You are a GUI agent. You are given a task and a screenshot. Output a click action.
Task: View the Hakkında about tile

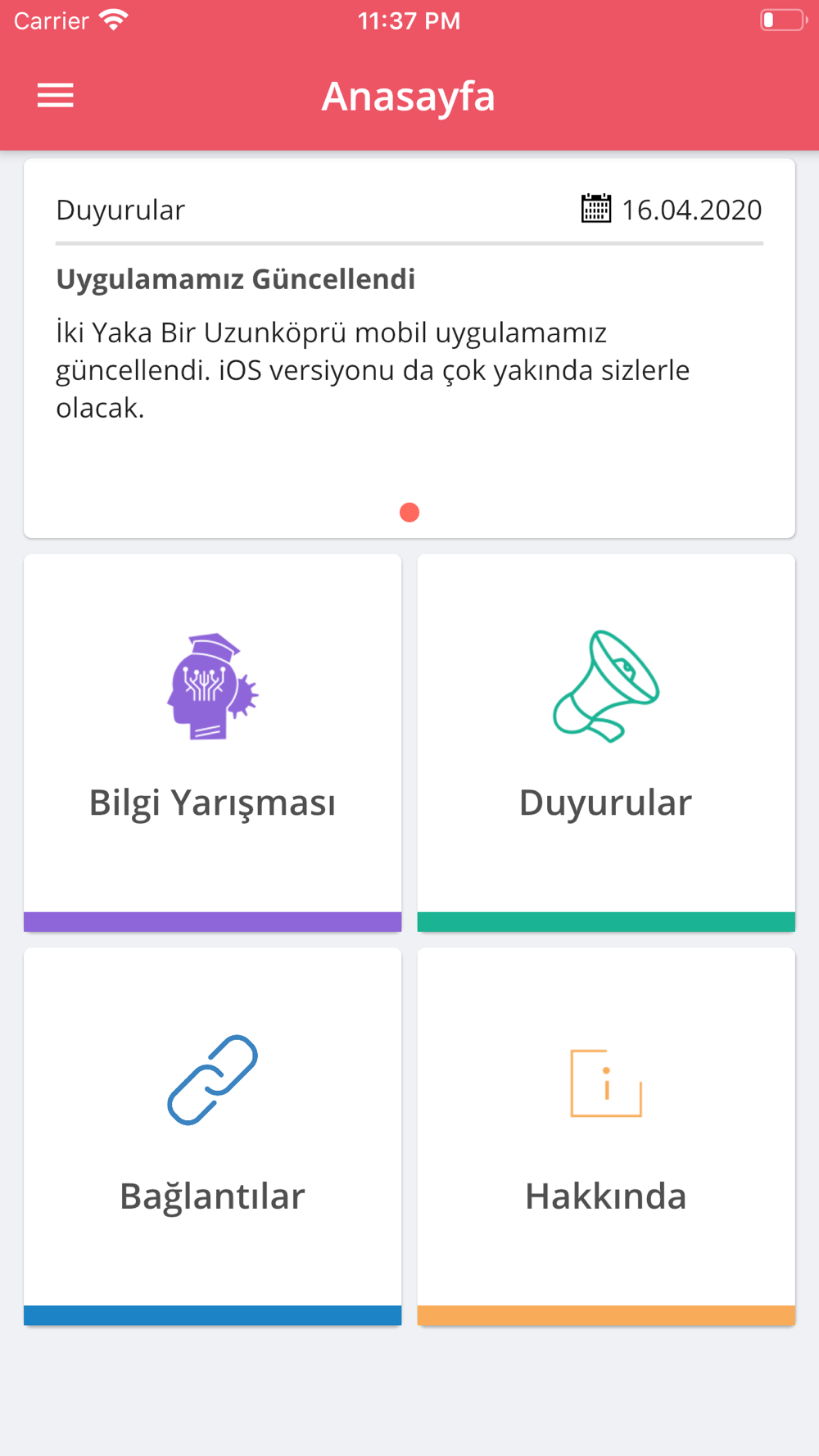click(606, 1137)
